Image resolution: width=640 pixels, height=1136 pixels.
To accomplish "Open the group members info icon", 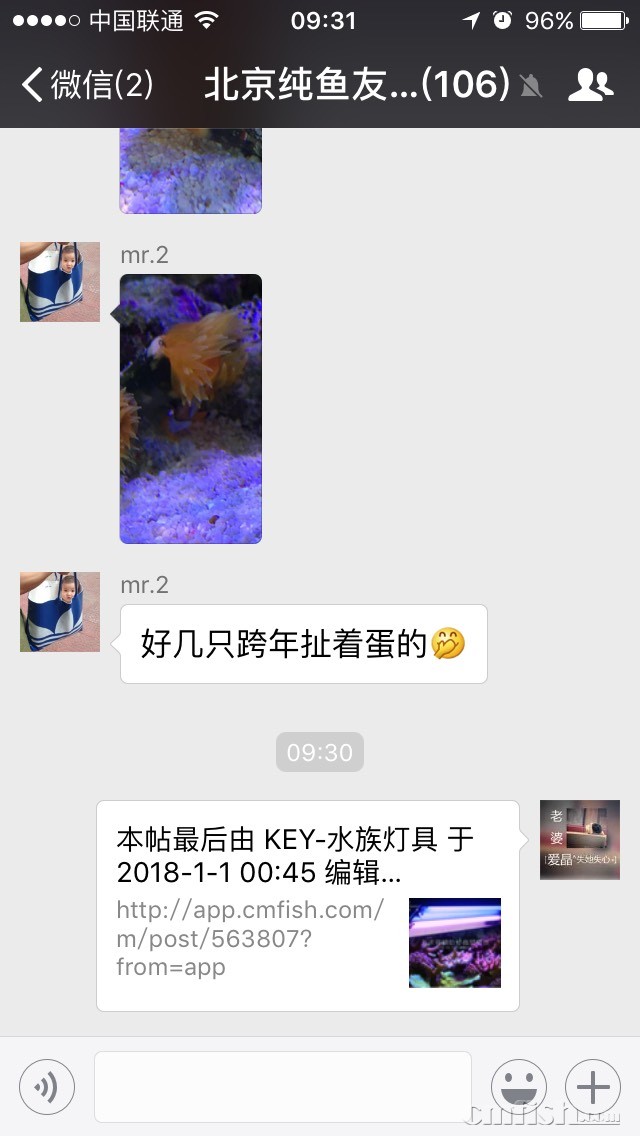I will (x=590, y=85).
